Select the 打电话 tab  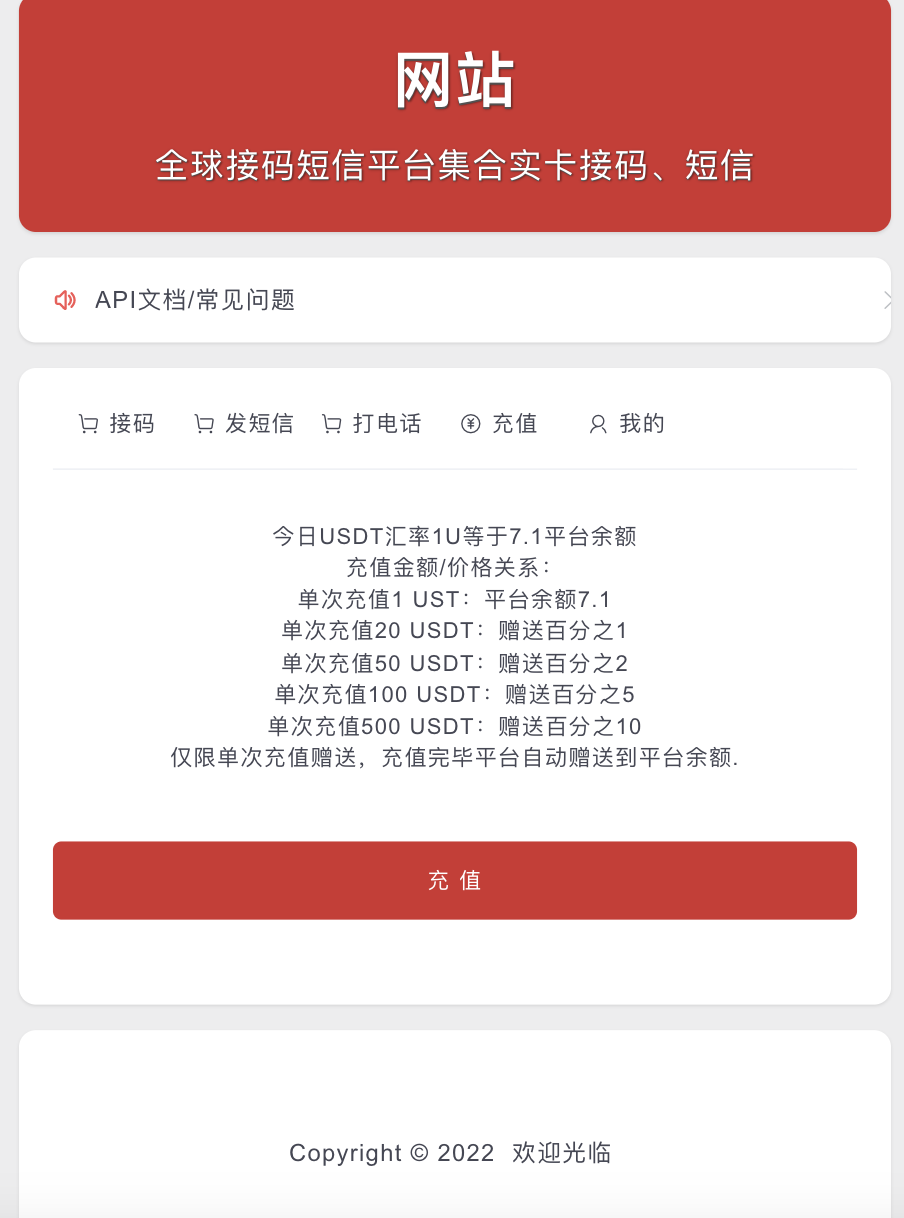(372, 424)
